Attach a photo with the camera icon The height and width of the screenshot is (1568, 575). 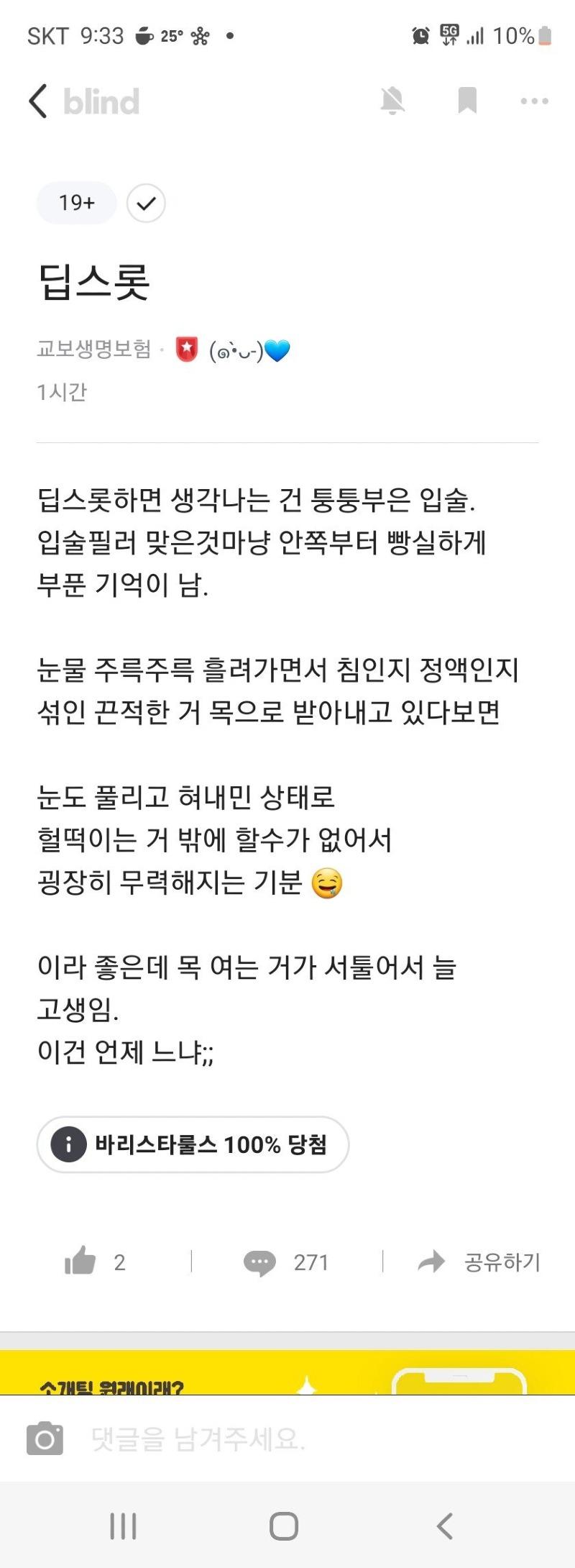[45, 1439]
